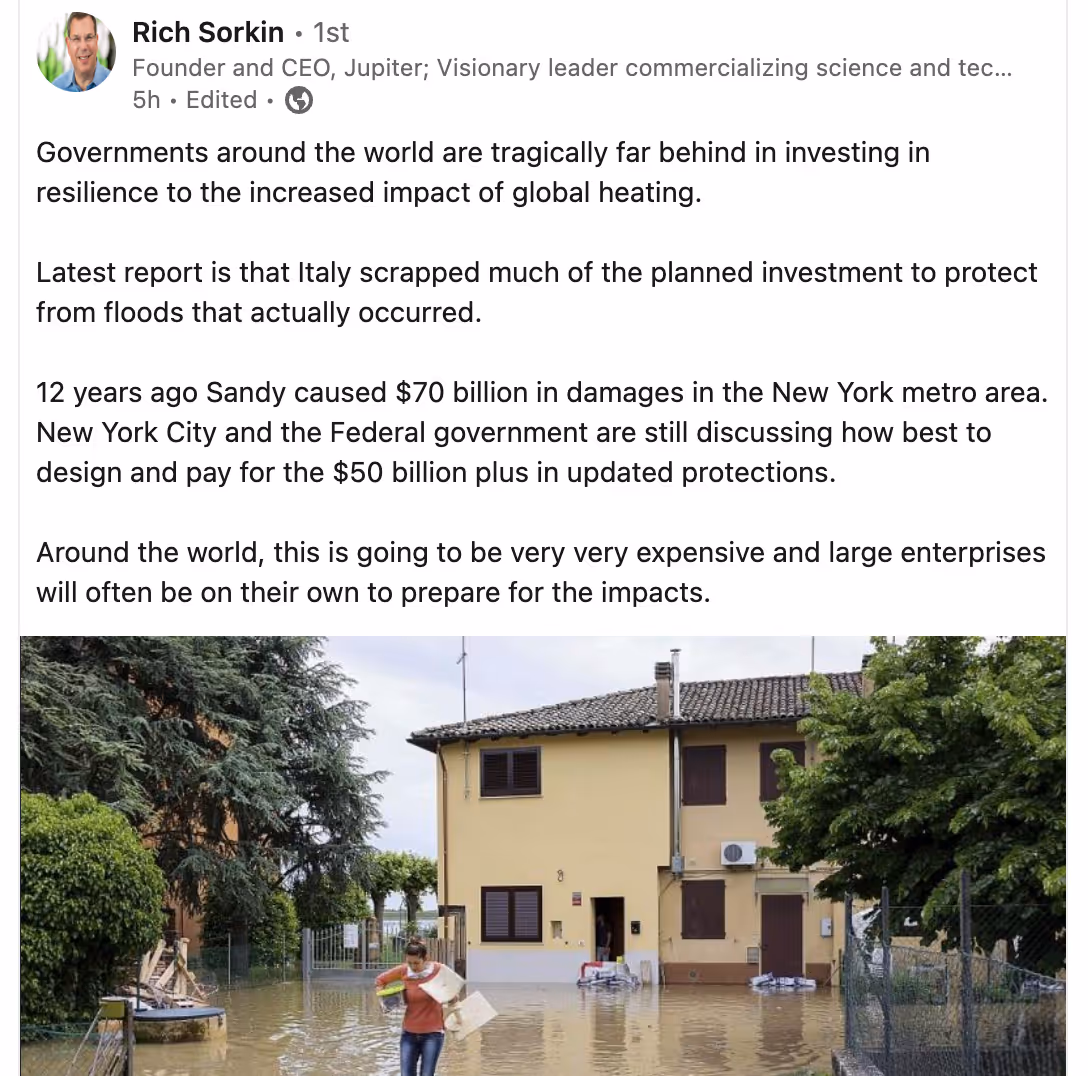Open Rich Sorkin's profile picture
The height and width of the screenshot is (1076, 1088).
point(76,53)
